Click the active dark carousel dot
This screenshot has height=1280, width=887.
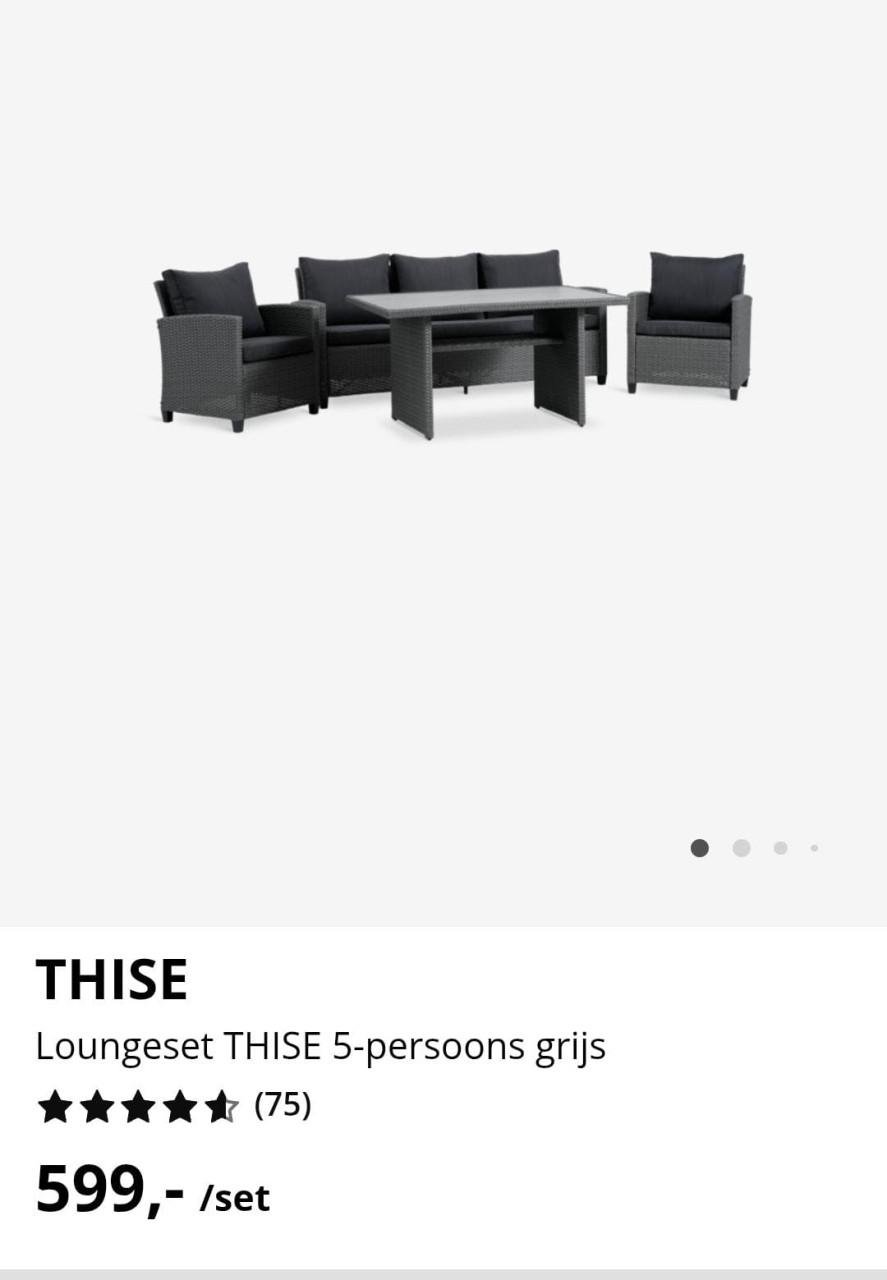point(700,847)
